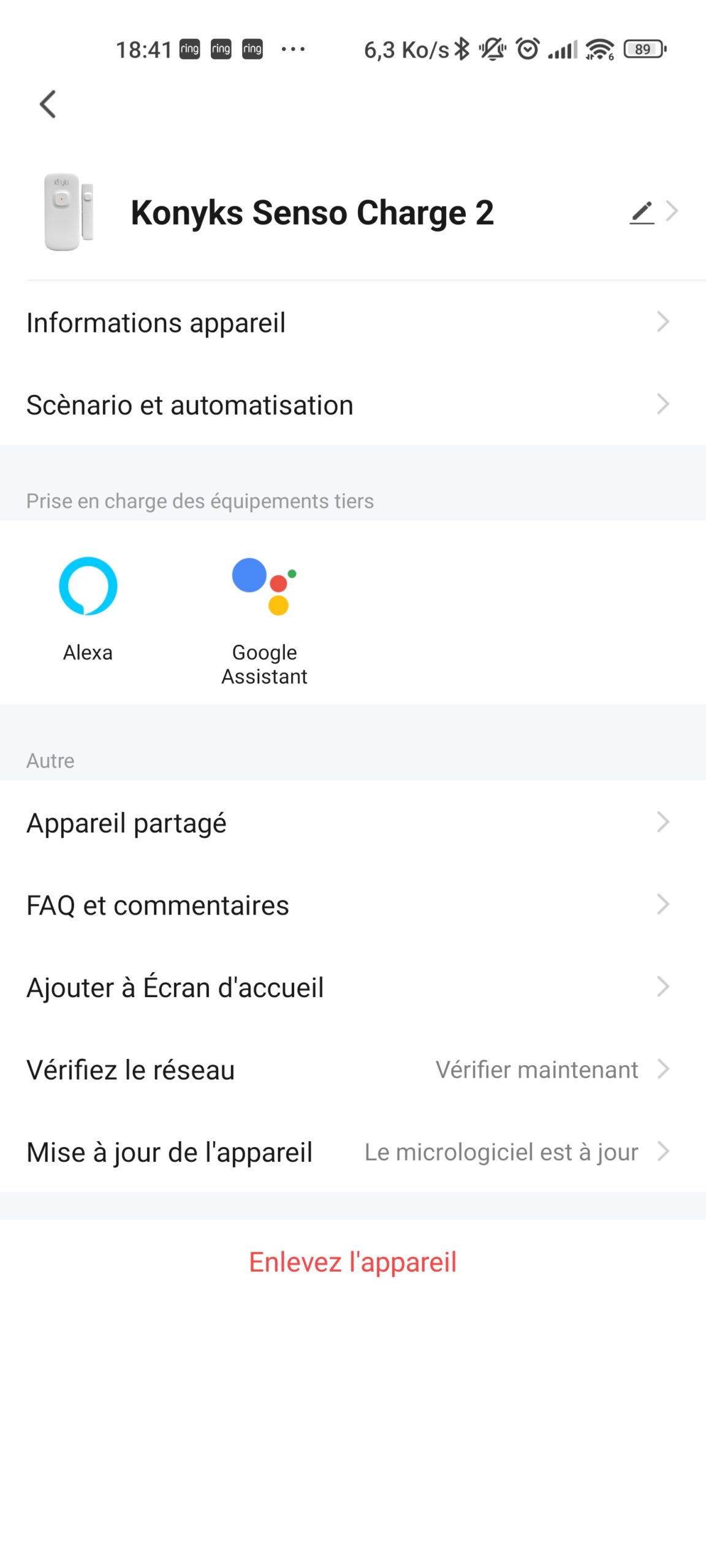Tap Ajouter à Écran d'accueil
Image resolution: width=706 pixels, height=1568 pixels.
353,987
